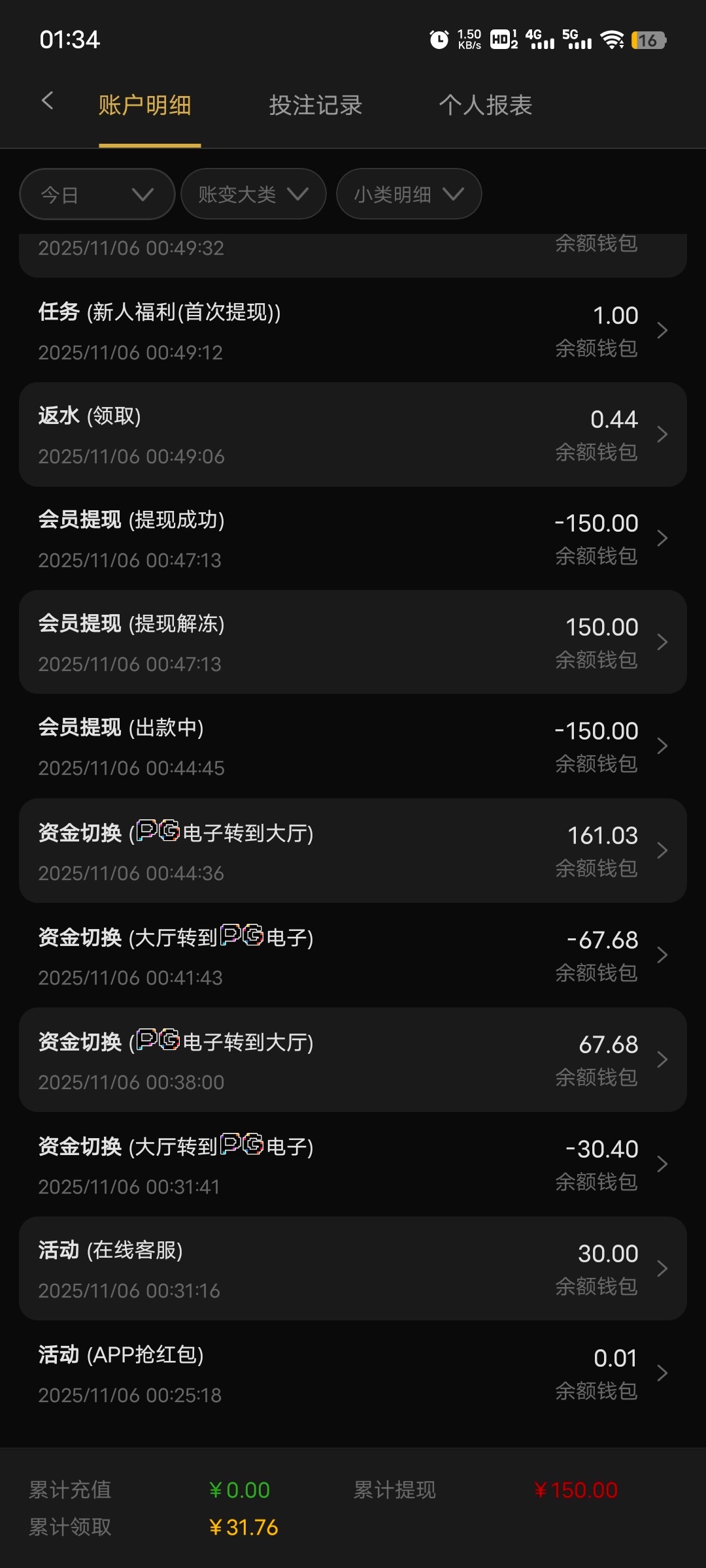The image size is (706, 1568).
Task: Open 活动 (在线客服) details with its arrow
Action: point(662,1268)
